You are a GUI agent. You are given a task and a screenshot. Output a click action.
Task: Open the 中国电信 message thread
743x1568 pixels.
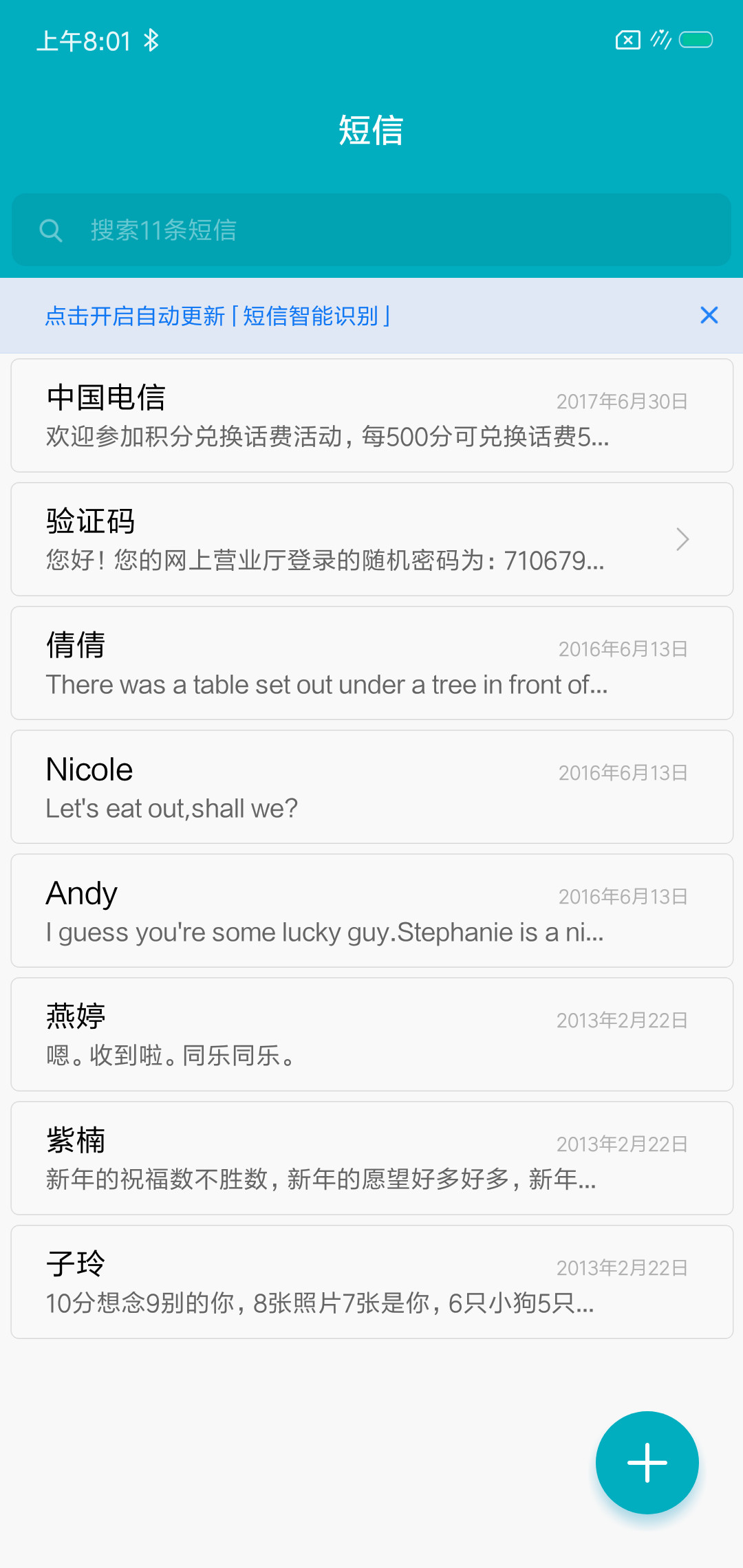[371, 415]
